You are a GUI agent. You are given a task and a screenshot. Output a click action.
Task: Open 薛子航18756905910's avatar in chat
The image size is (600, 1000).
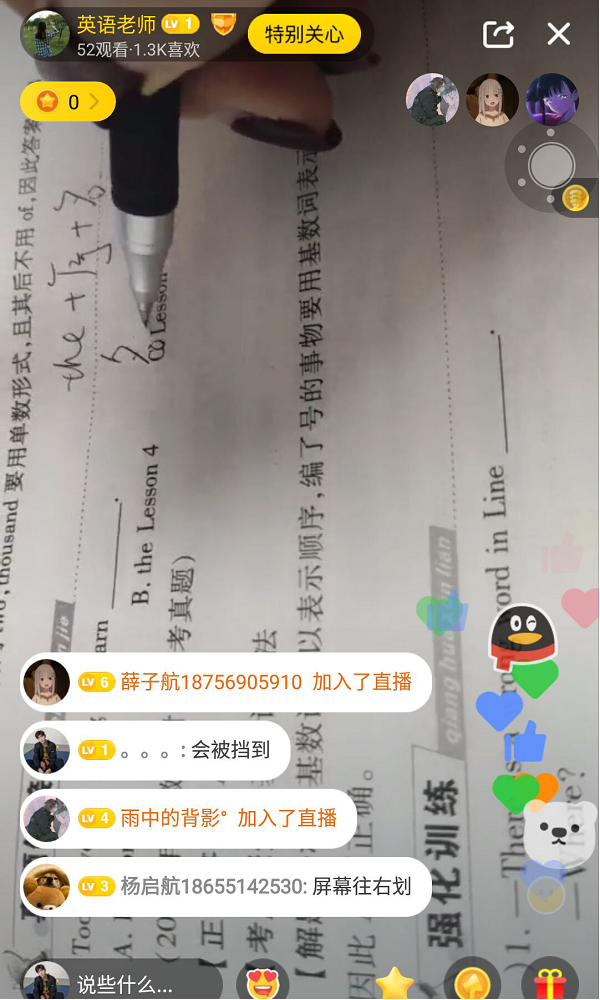coord(46,682)
